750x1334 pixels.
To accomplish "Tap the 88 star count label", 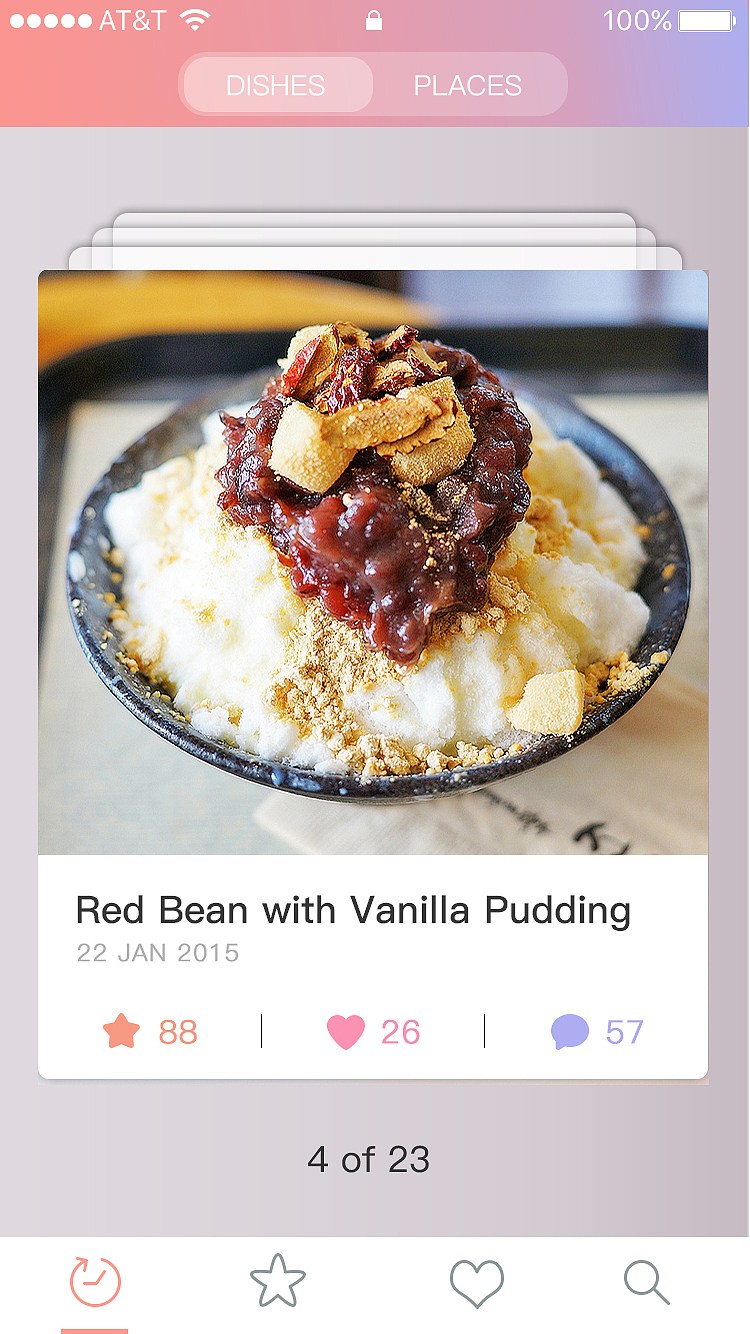I will pyautogui.click(x=178, y=1033).
